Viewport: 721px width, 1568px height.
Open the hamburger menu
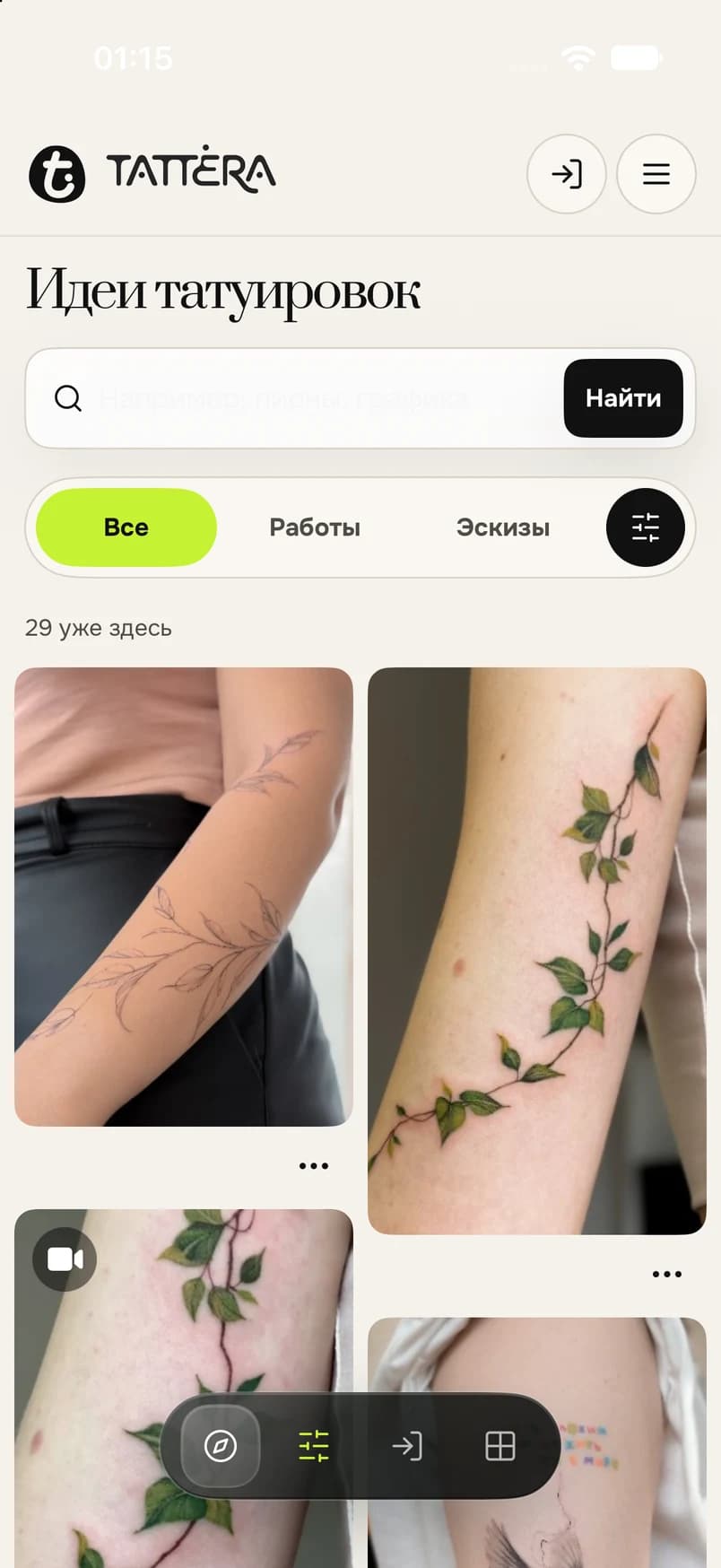point(656,174)
